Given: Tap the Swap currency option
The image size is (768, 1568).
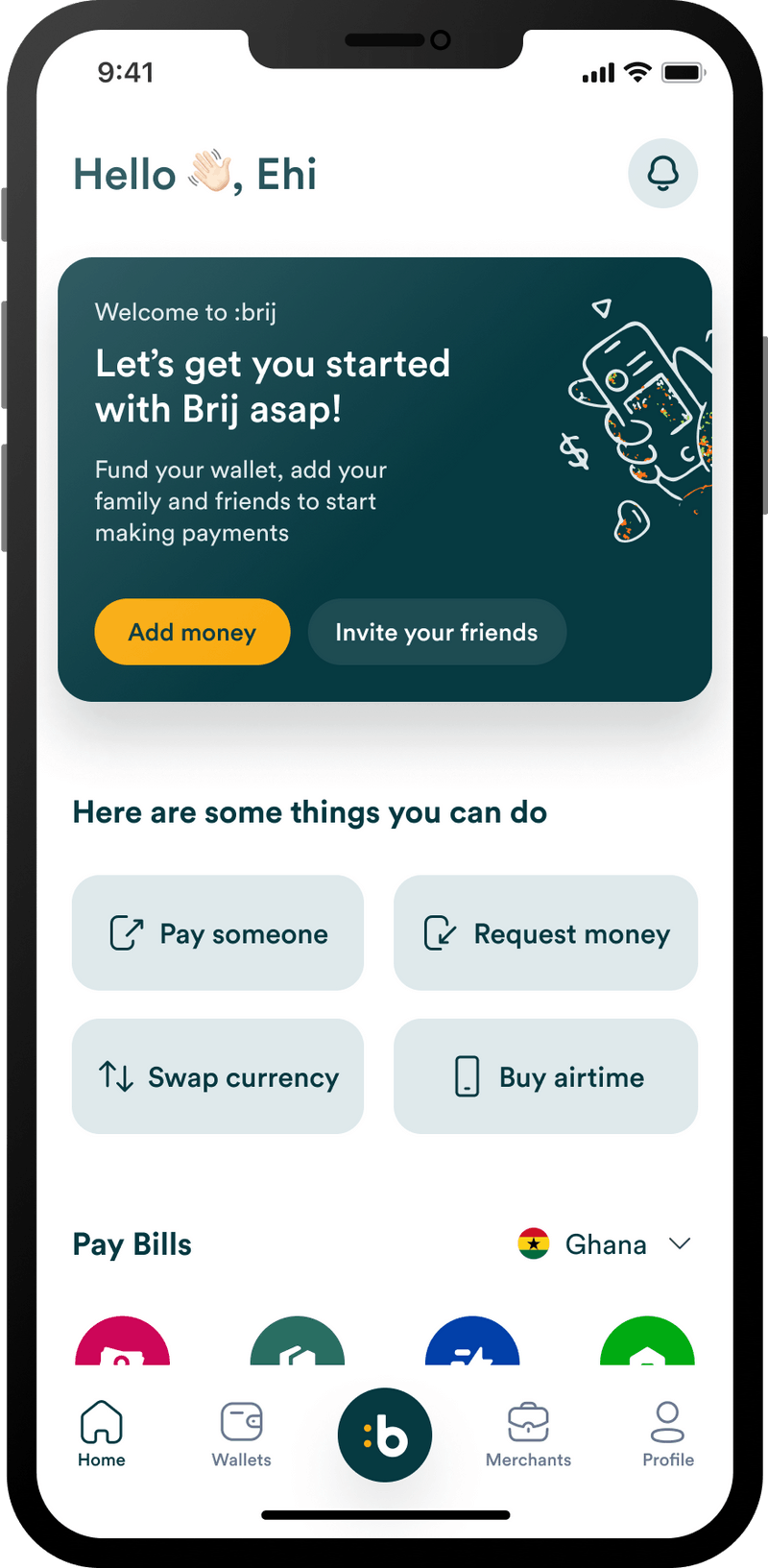Looking at the screenshot, I should [x=218, y=1076].
